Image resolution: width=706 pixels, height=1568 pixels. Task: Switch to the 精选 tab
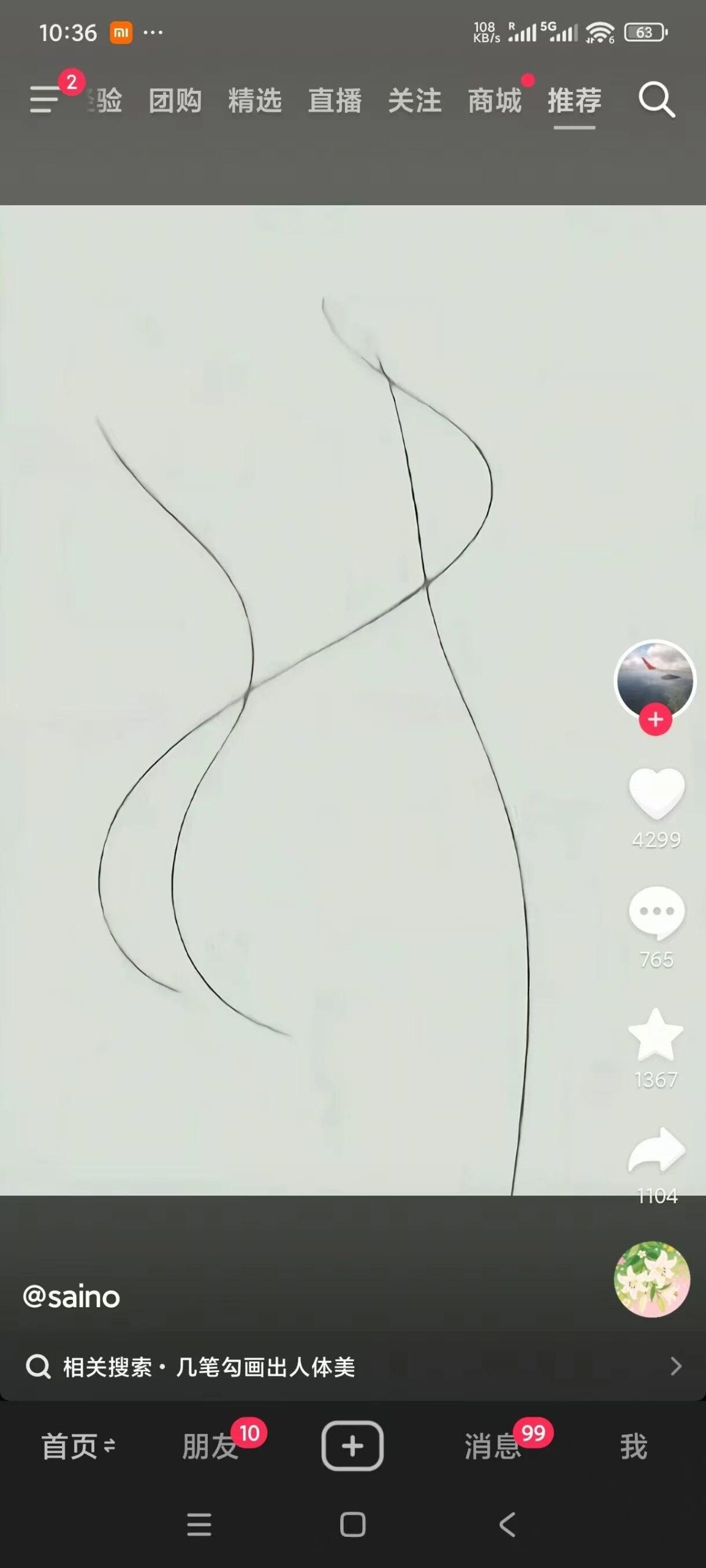[x=255, y=100]
